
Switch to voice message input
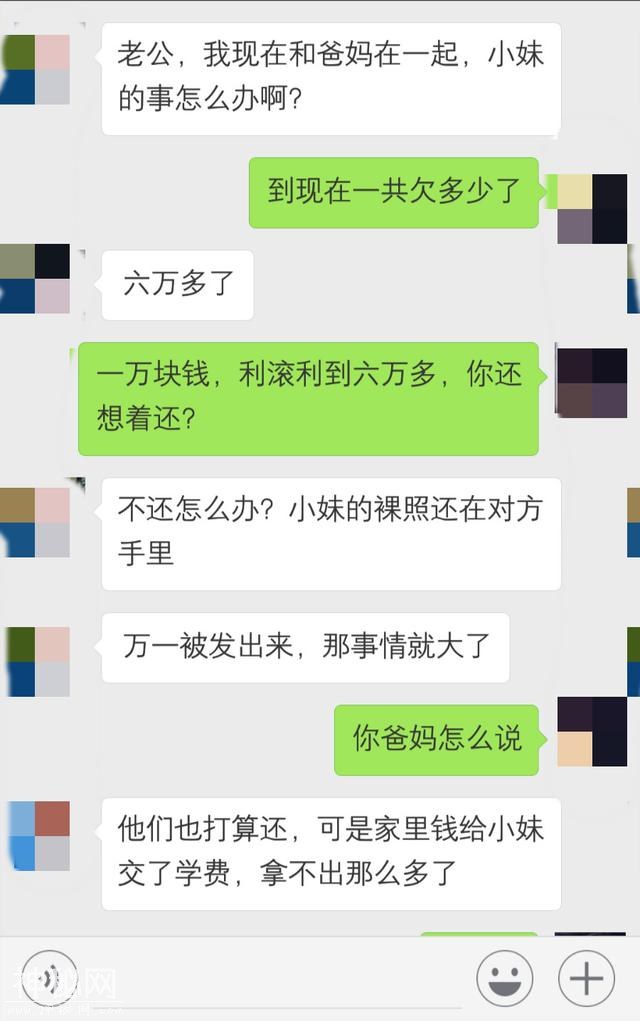point(50,977)
